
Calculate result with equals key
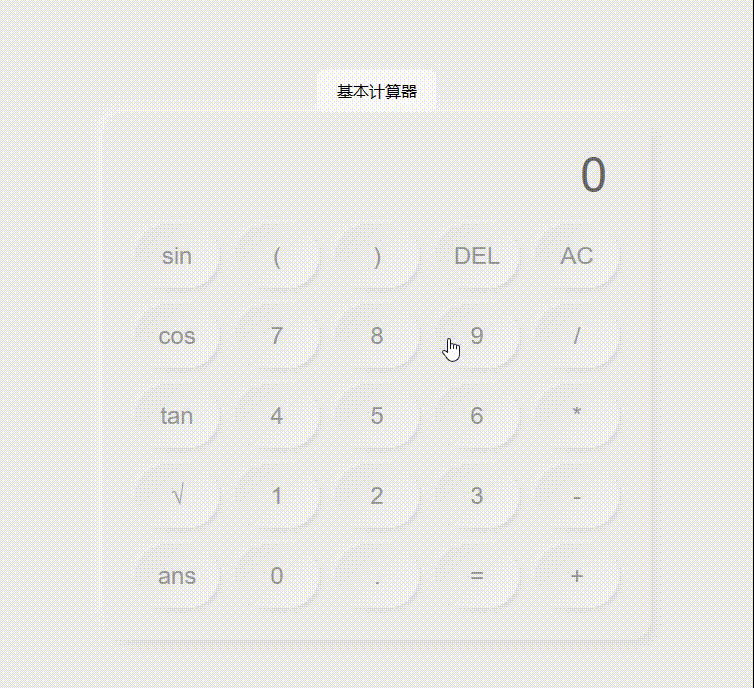pyautogui.click(x=477, y=576)
